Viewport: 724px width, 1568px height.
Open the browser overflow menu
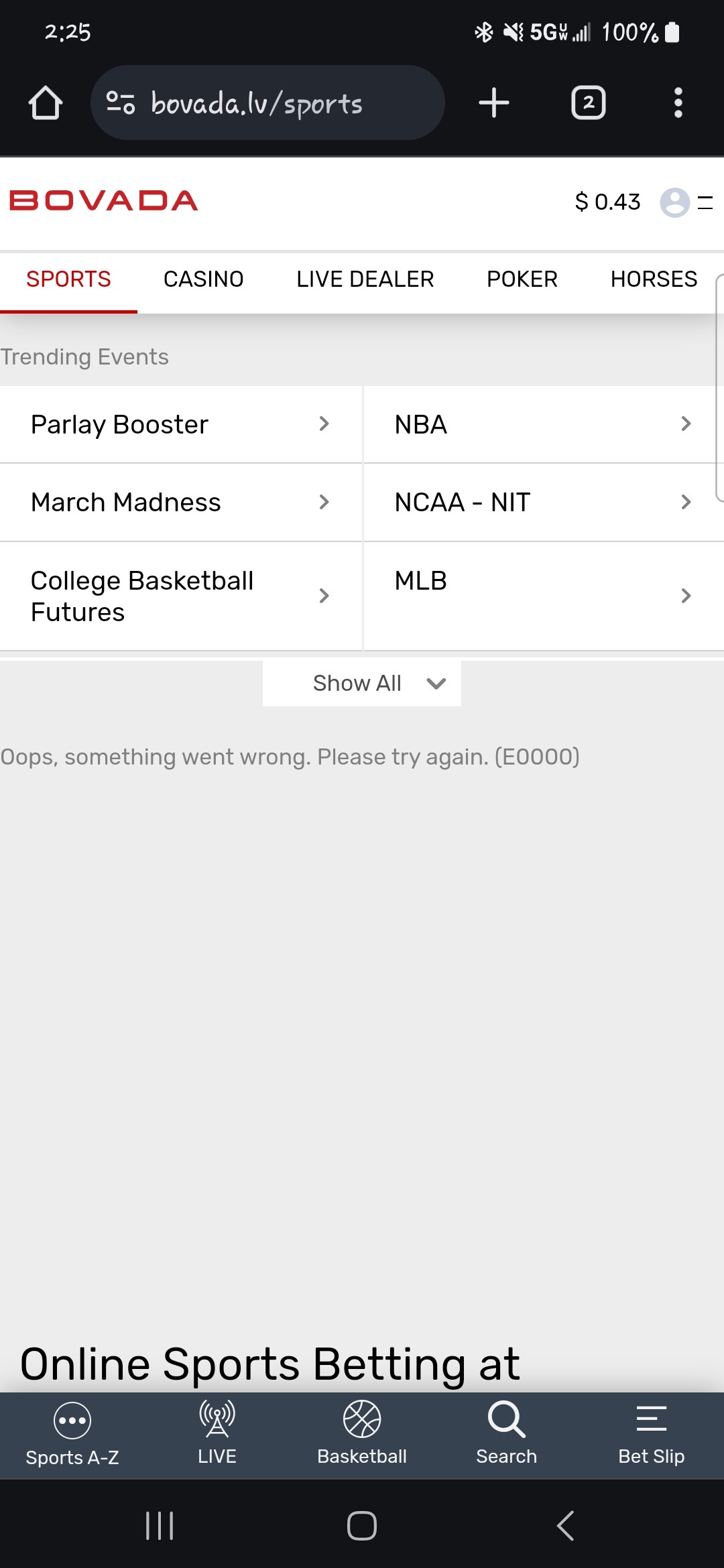coord(678,103)
